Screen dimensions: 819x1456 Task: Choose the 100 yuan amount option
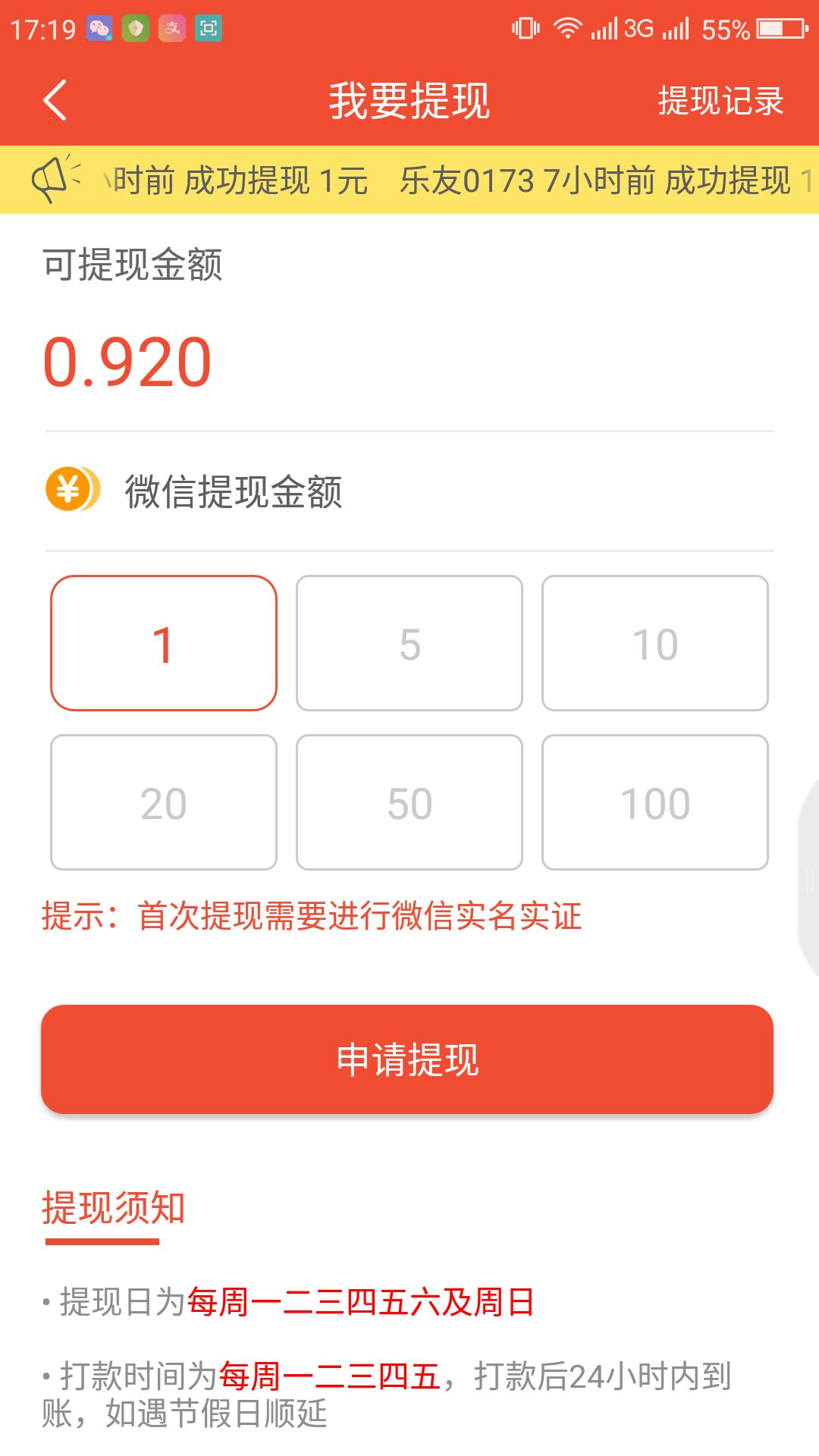(x=657, y=801)
